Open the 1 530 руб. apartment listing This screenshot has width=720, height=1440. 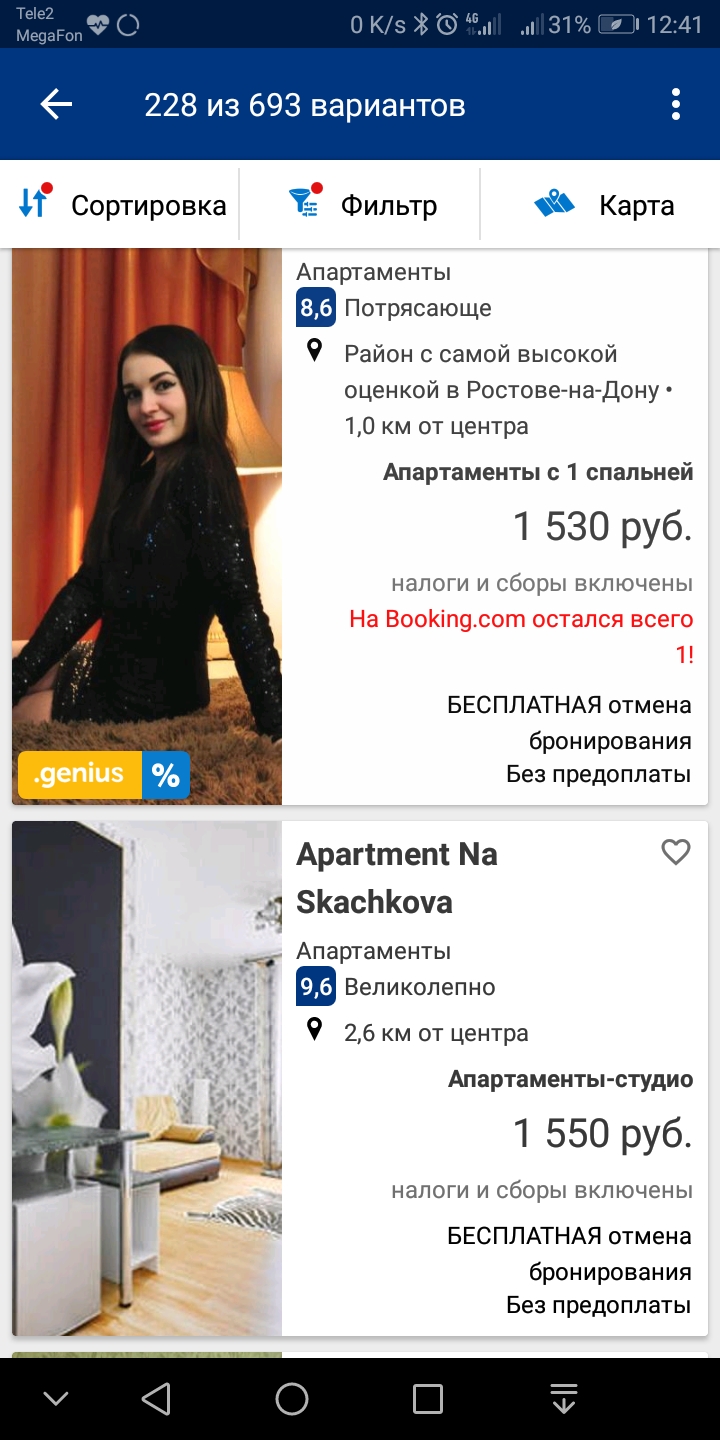click(494, 526)
